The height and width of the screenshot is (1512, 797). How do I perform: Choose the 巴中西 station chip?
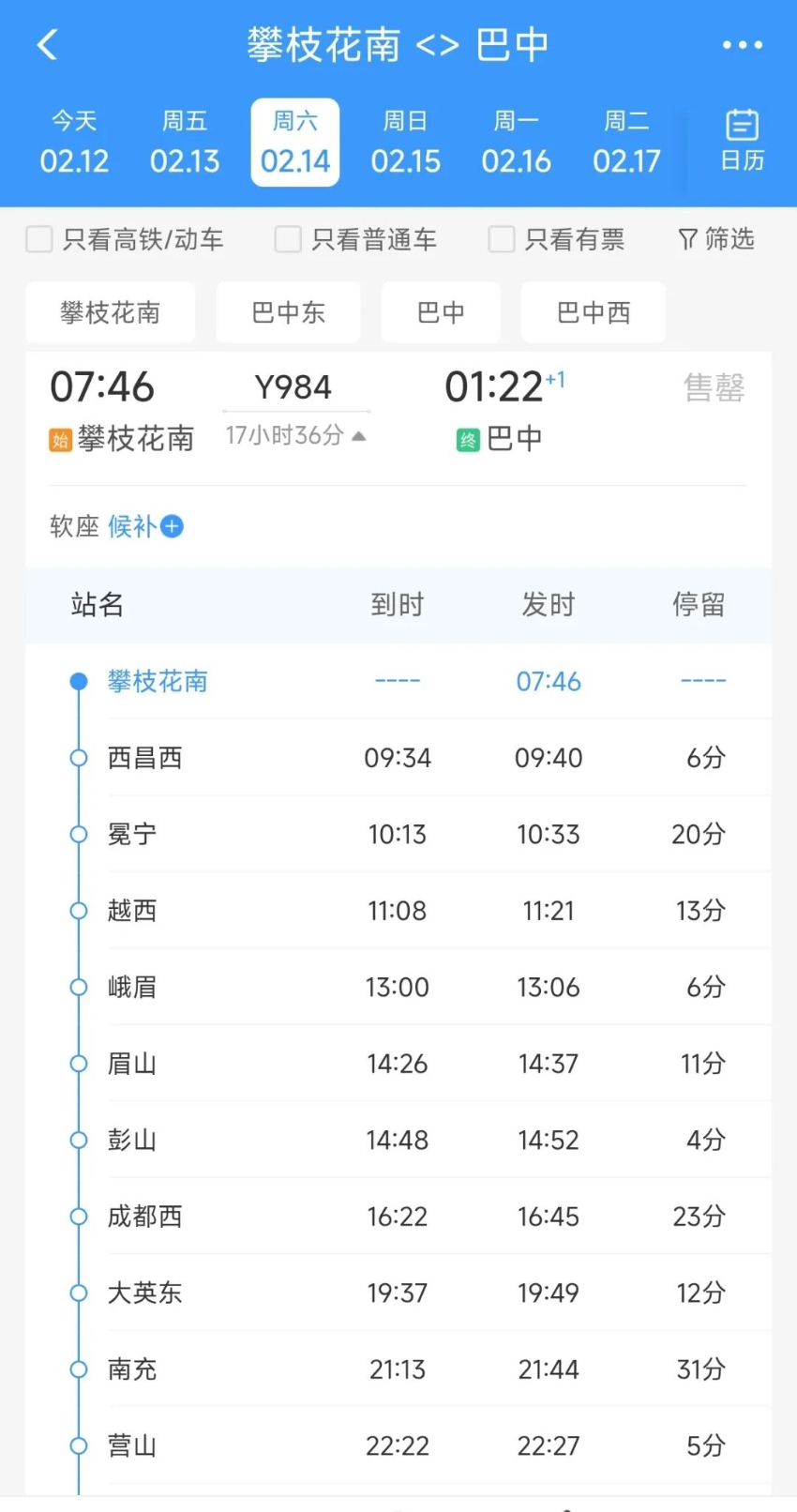pyautogui.click(x=594, y=312)
